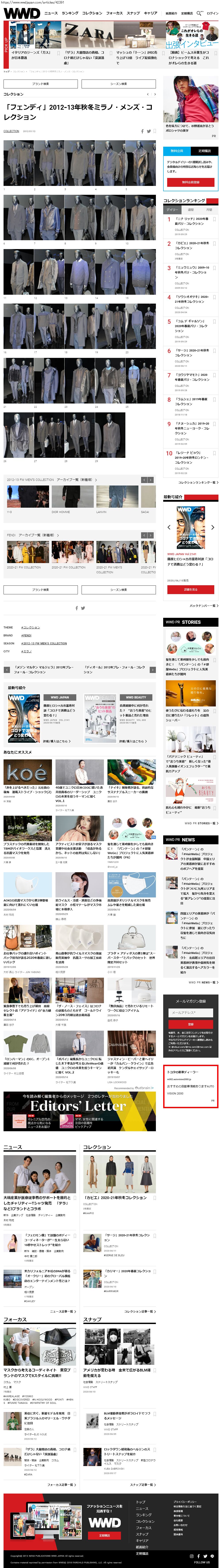Screen dimensions: 222x1568
Task: Tap 詳細を見る under the latest issue
Action: click(190, 589)
